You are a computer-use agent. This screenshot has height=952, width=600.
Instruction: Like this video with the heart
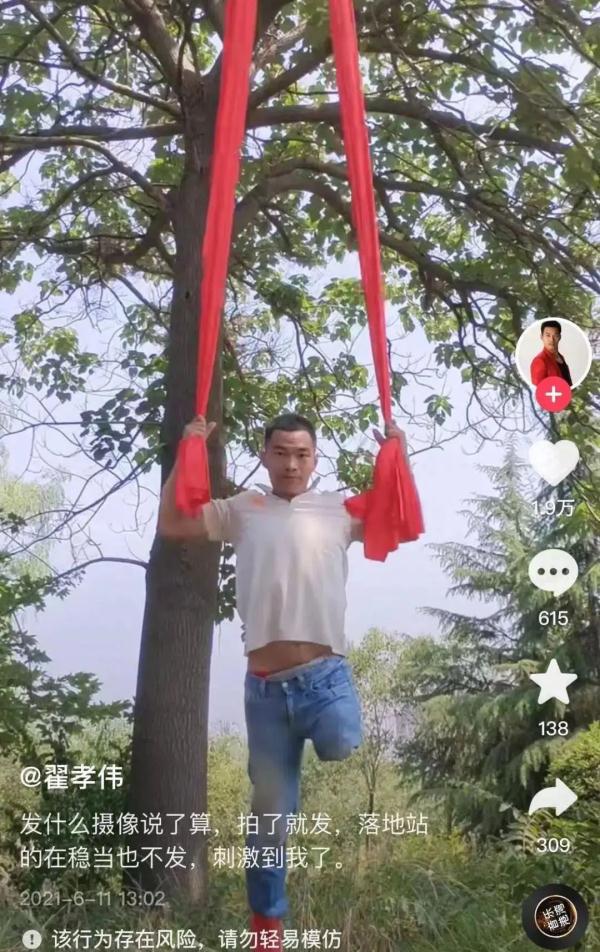[x=553, y=462]
